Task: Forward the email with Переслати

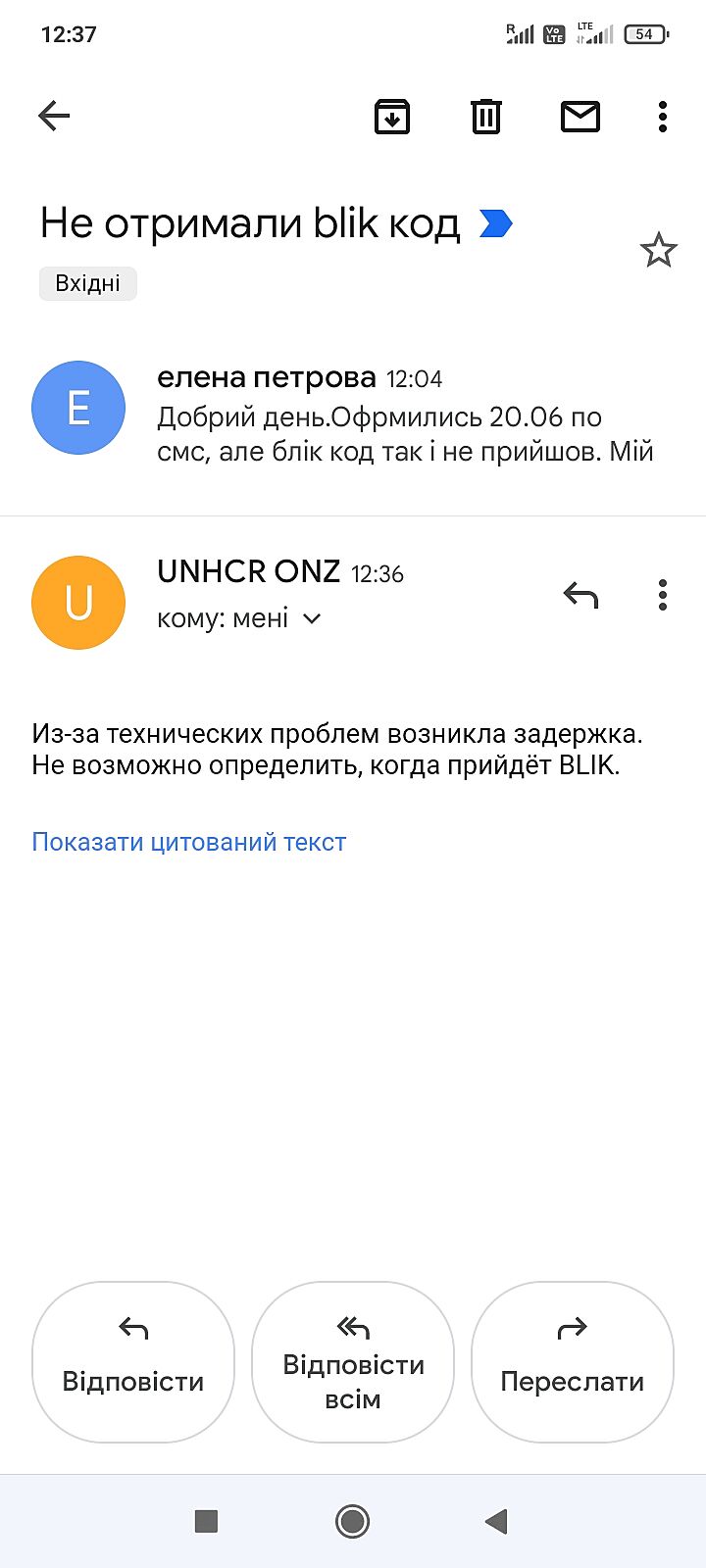Action: (x=573, y=1361)
